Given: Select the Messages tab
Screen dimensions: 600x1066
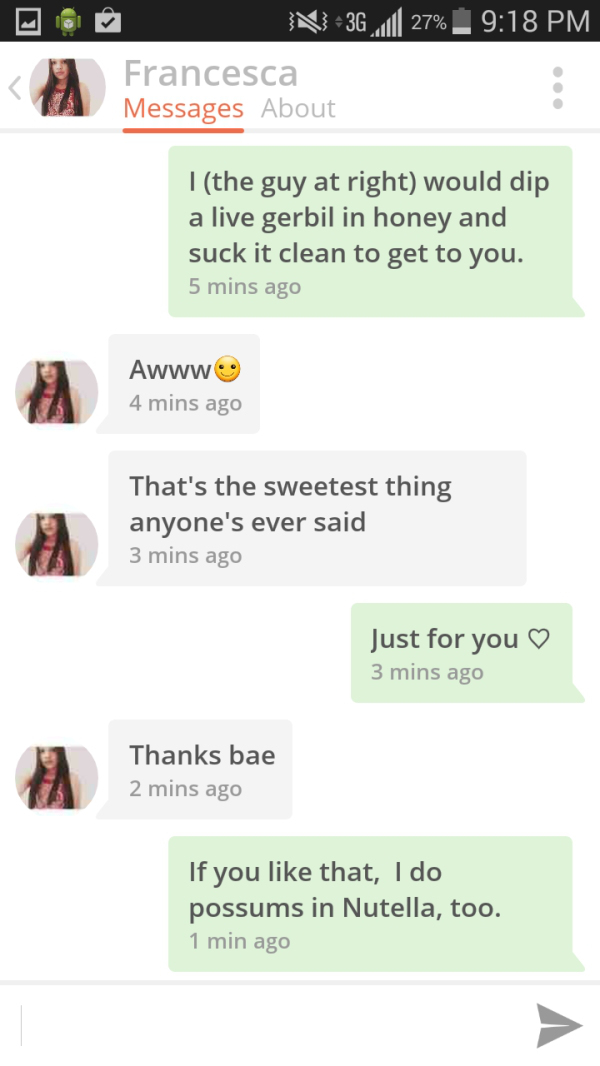Looking at the screenshot, I should pyautogui.click(x=183, y=108).
